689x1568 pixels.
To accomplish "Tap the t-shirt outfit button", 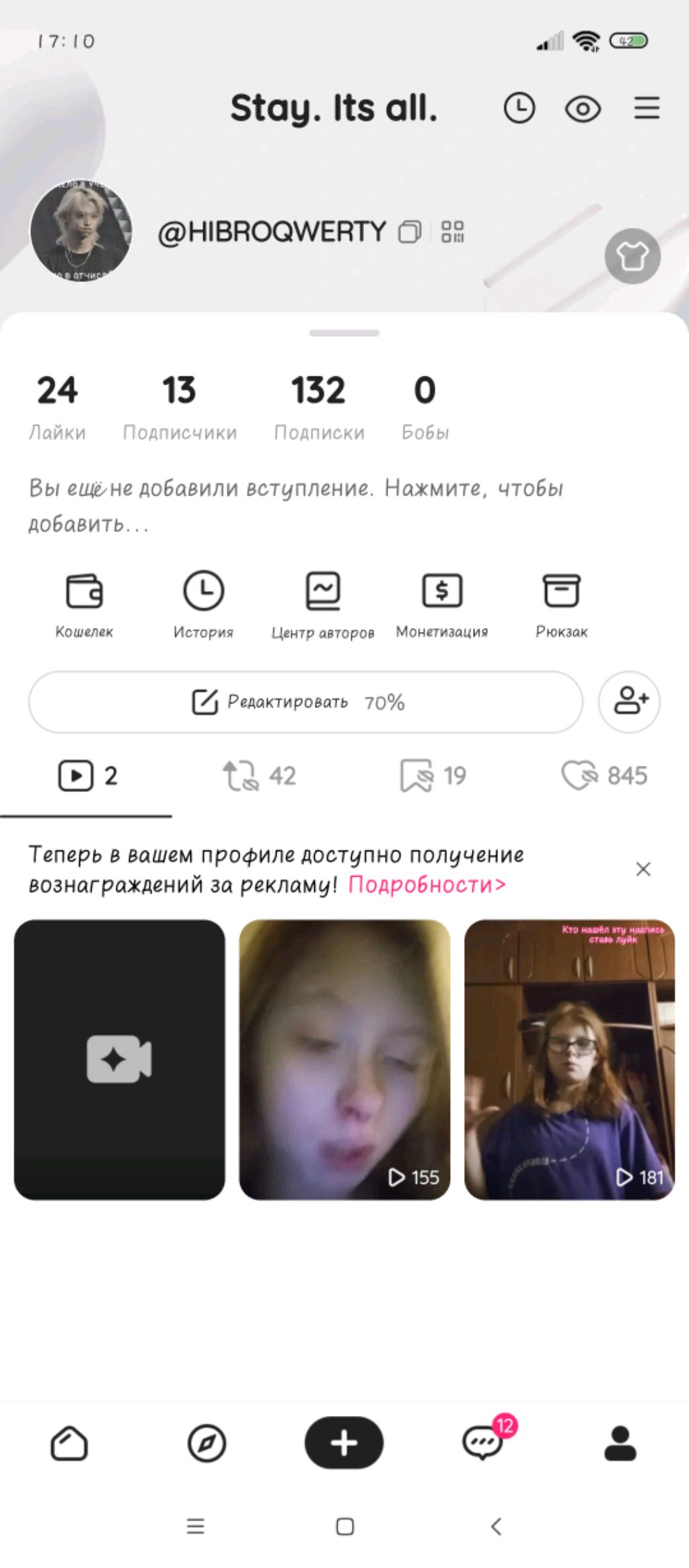I will (x=632, y=256).
